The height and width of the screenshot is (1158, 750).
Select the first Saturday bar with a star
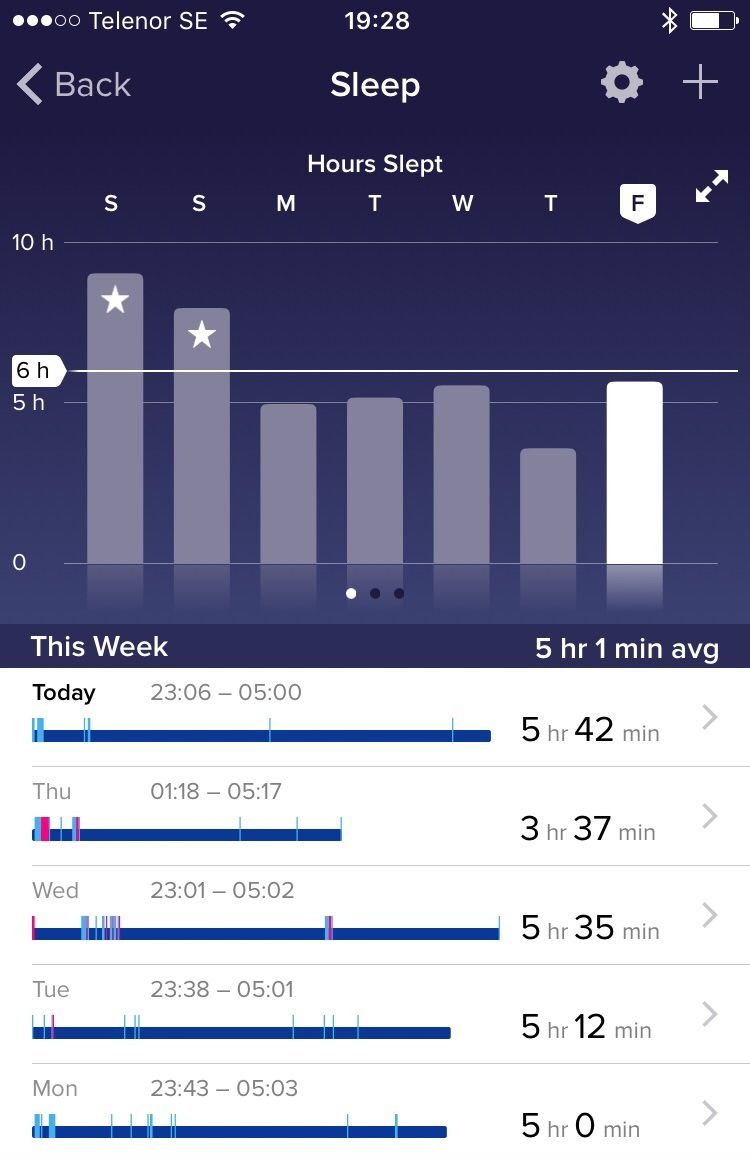click(115, 418)
